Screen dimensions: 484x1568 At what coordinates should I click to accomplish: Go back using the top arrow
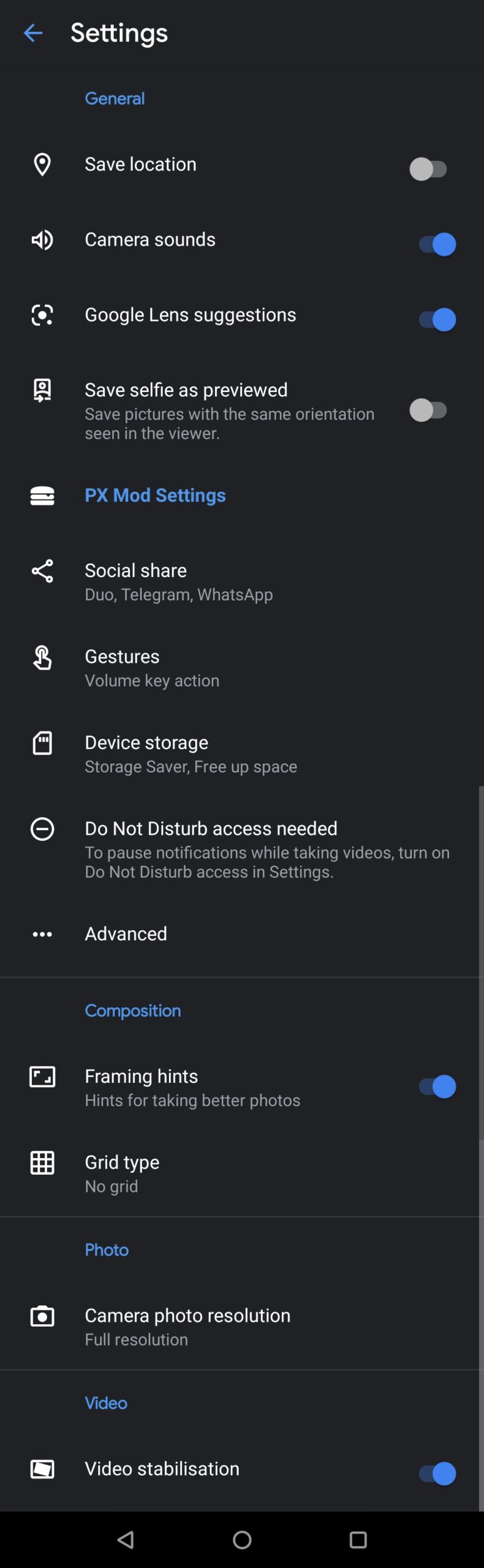point(32,33)
